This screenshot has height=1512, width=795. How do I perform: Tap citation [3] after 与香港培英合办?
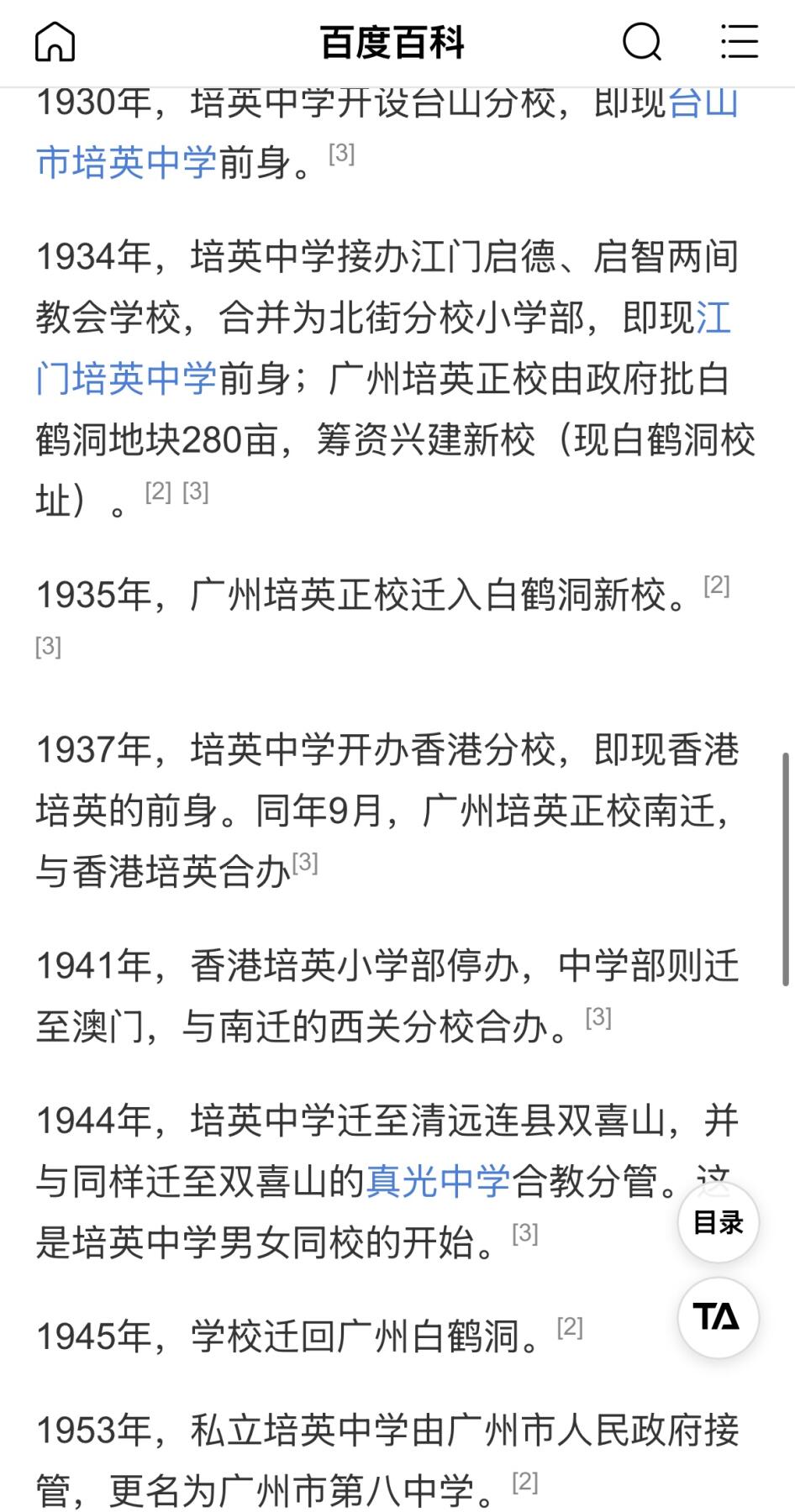pos(306,861)
